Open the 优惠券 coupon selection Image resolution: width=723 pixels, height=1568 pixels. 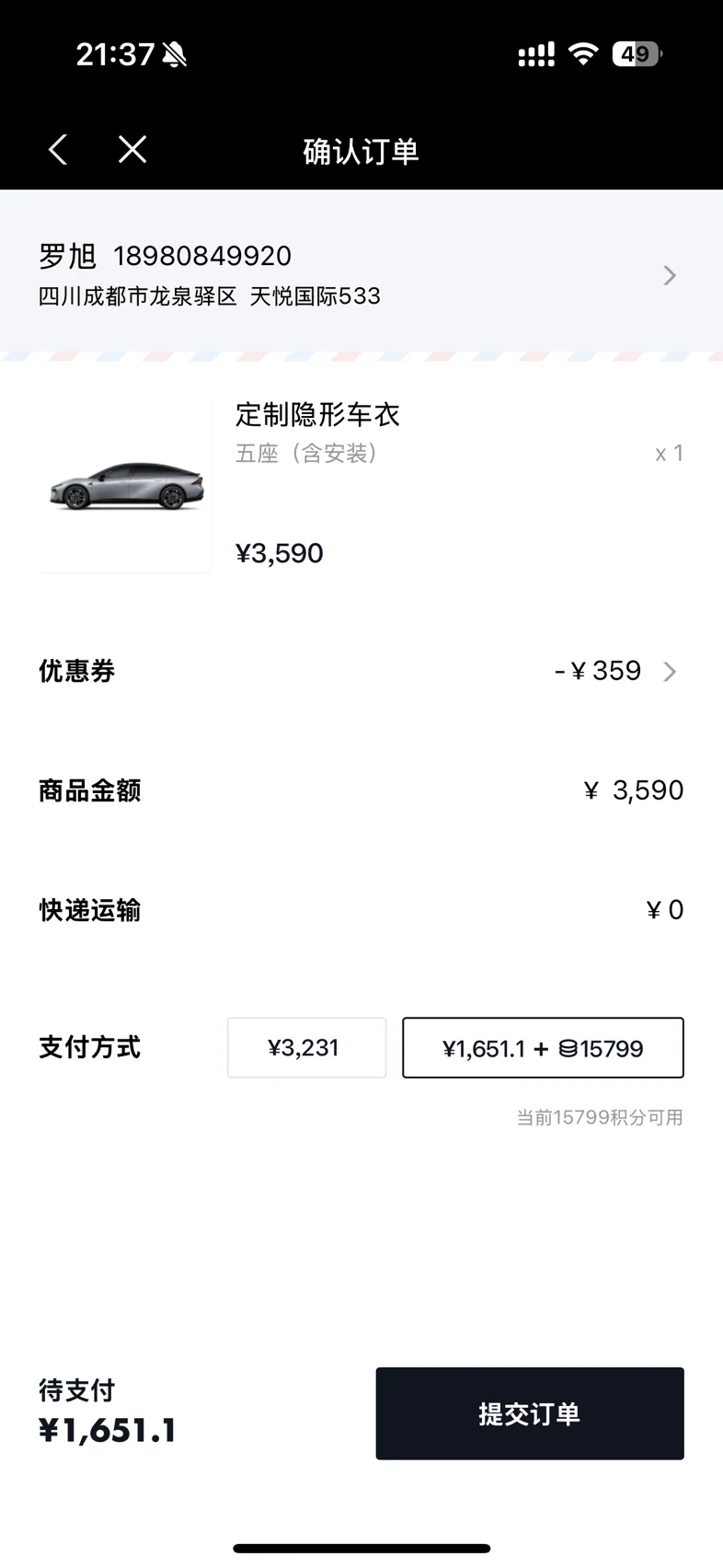coord(361,671)
